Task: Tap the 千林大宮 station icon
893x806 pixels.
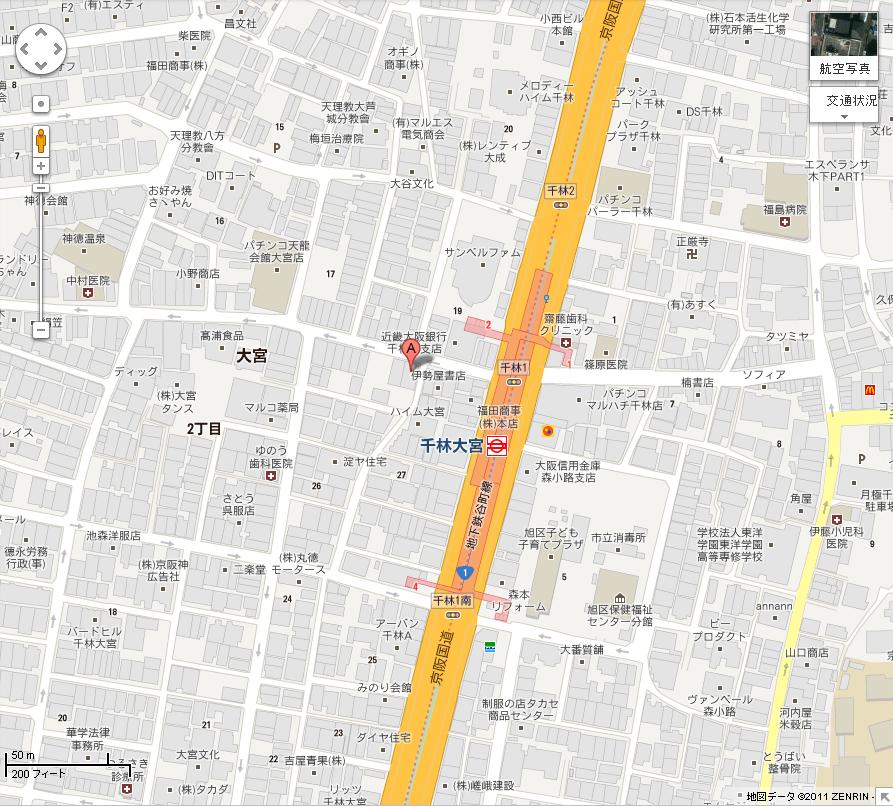Action: (498, 445)
